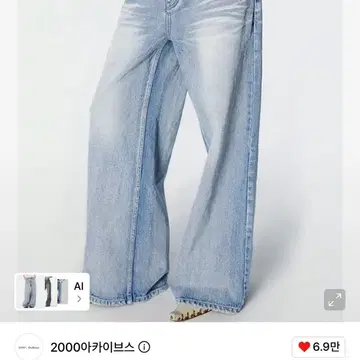Viewport: 360px width, 360px height.
Task: Tap the info icon next to 2000아카이브스
Action: click(144, 348)
